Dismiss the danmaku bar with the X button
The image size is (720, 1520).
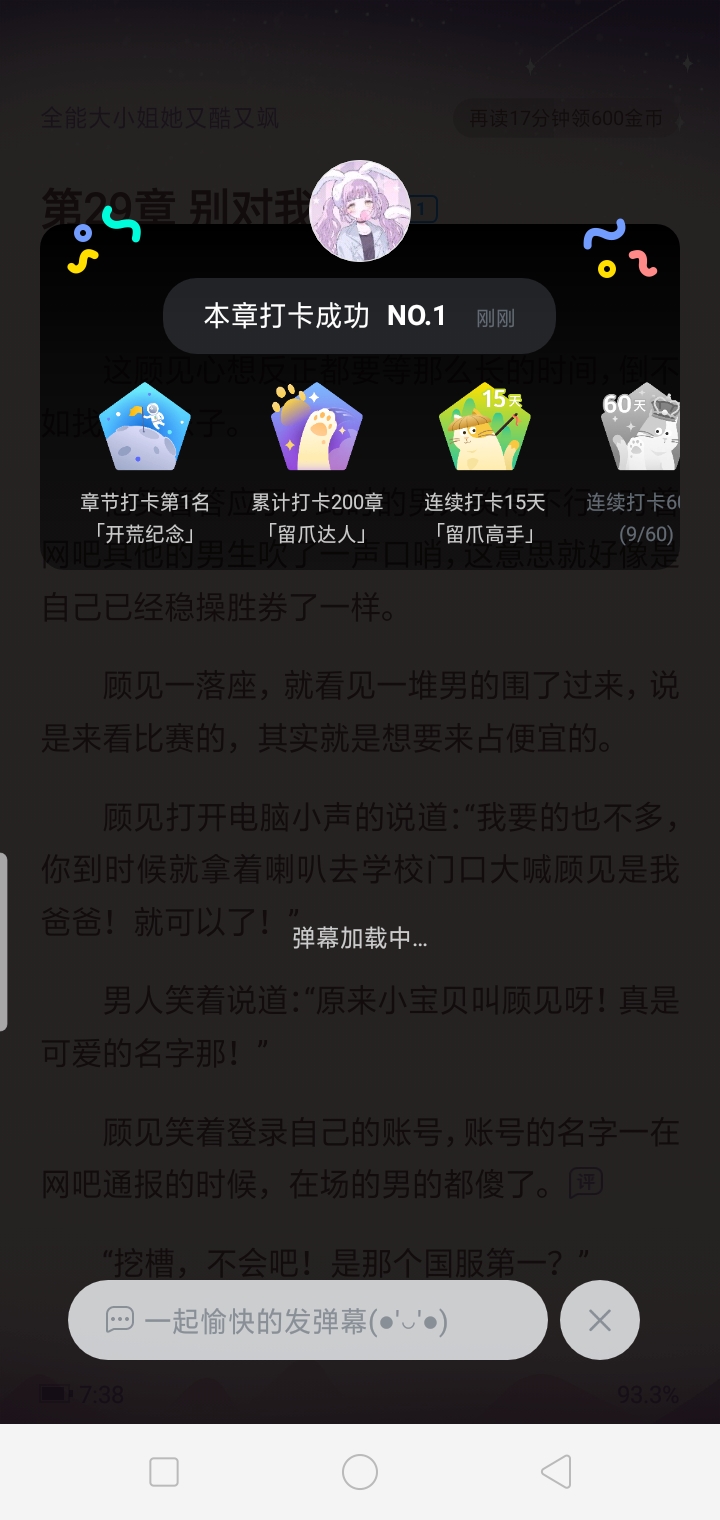tap(599, 1320)
